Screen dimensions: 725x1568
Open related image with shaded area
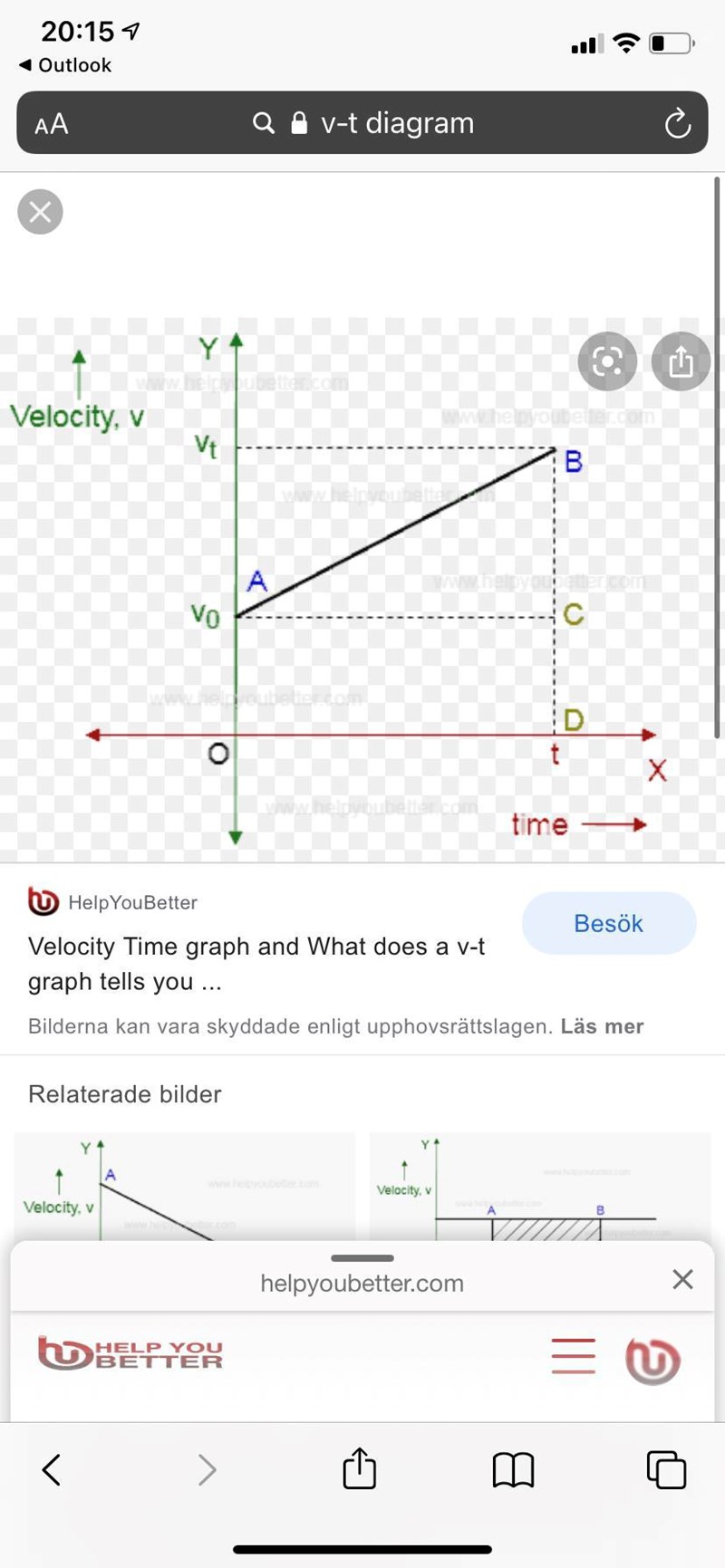(539, 1187)
